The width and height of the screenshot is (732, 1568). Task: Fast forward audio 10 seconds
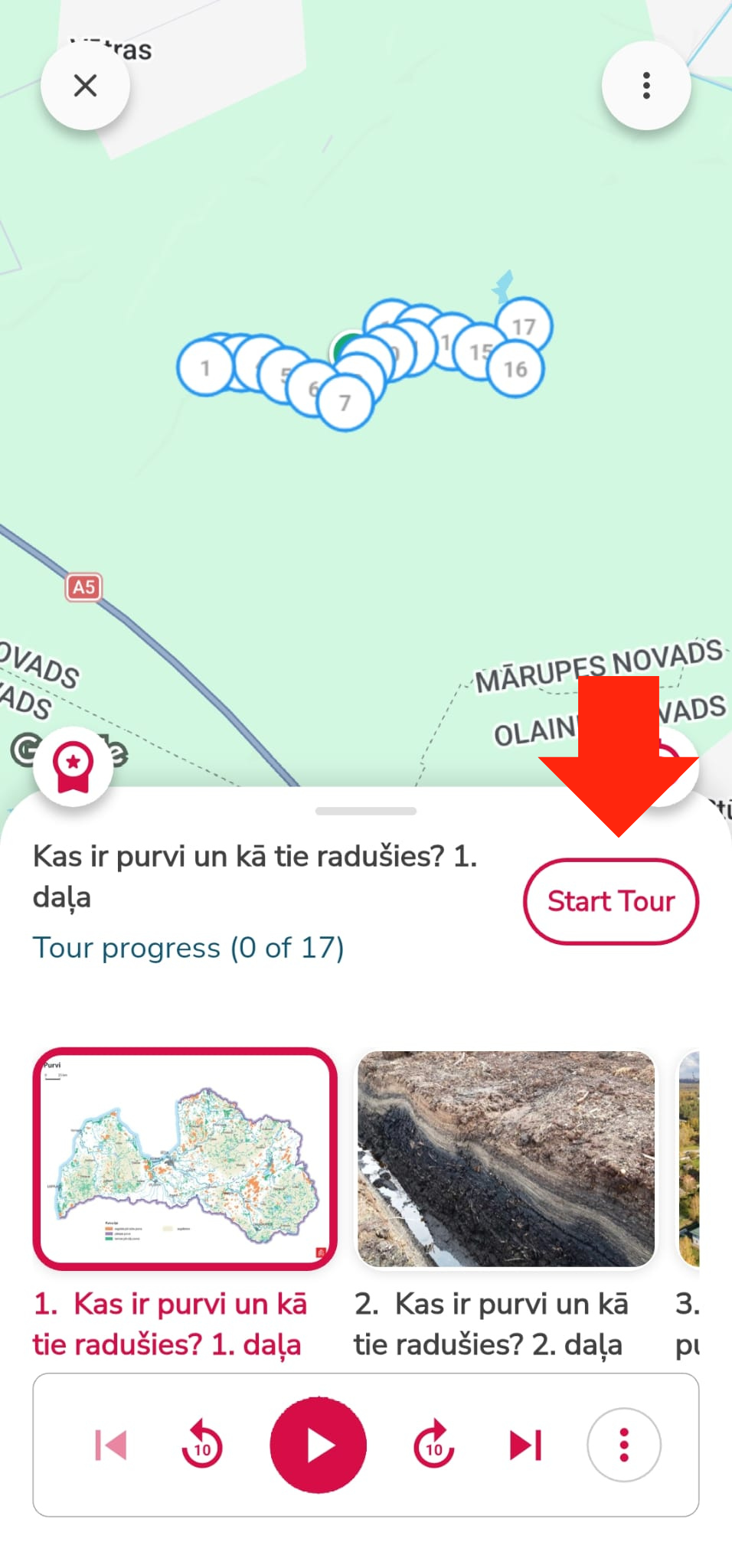point(434,1445)
